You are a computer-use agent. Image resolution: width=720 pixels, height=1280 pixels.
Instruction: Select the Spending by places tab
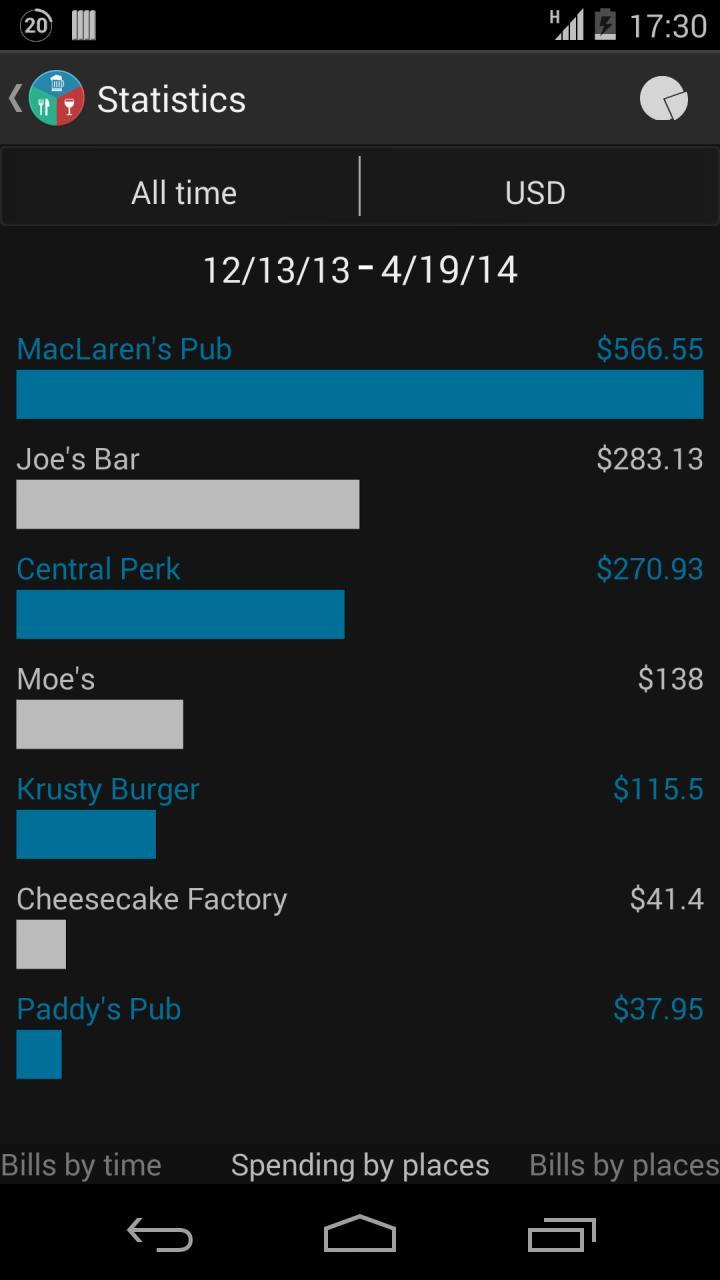click(x=360, y=1165)
